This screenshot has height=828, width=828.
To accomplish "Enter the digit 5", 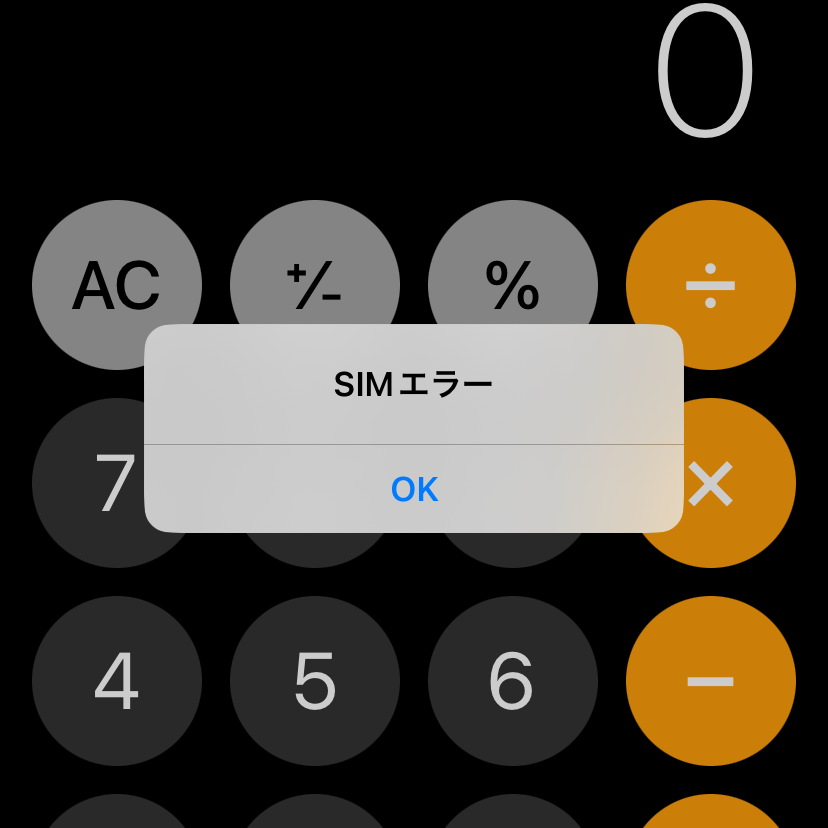I will 314,681.
